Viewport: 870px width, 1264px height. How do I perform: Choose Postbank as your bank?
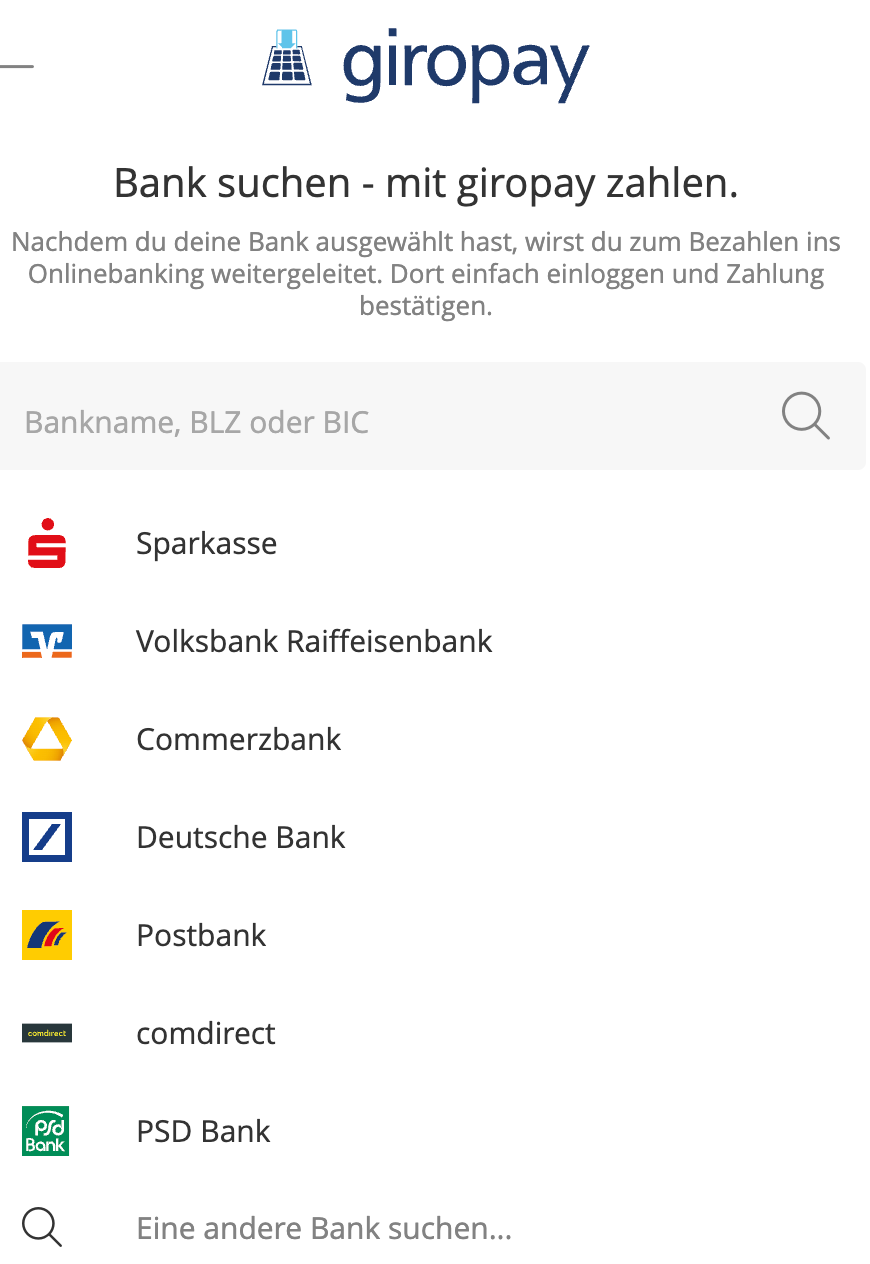point(201,935)
